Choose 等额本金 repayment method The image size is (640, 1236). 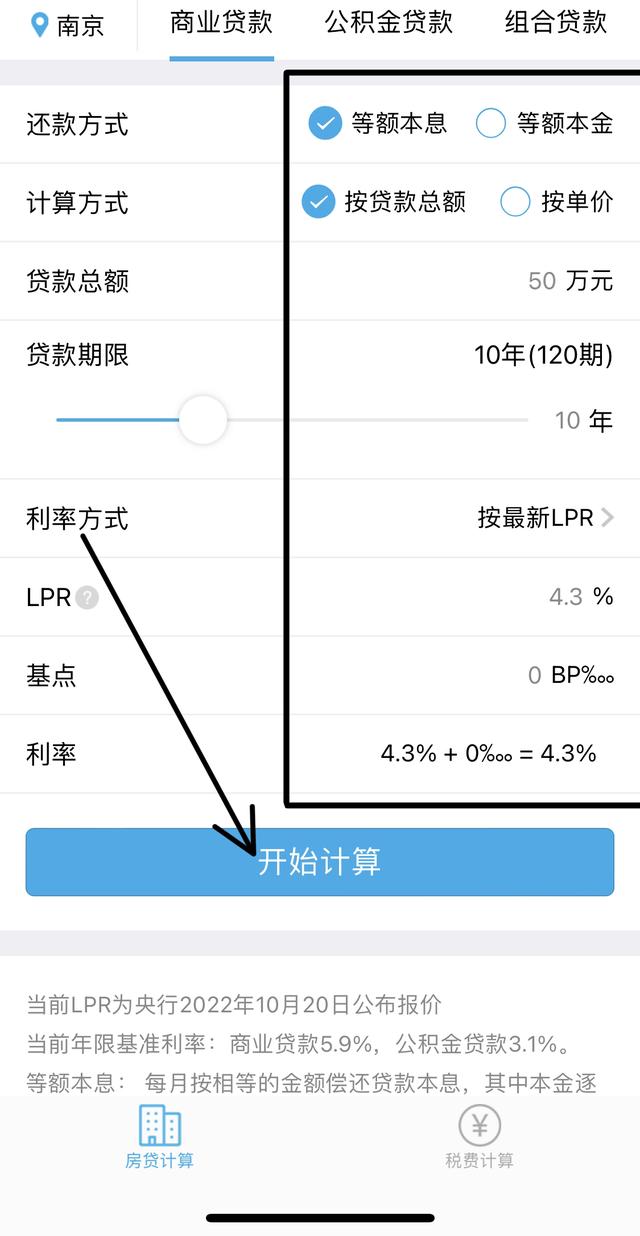pyautogui.click(x=544, y=124)
